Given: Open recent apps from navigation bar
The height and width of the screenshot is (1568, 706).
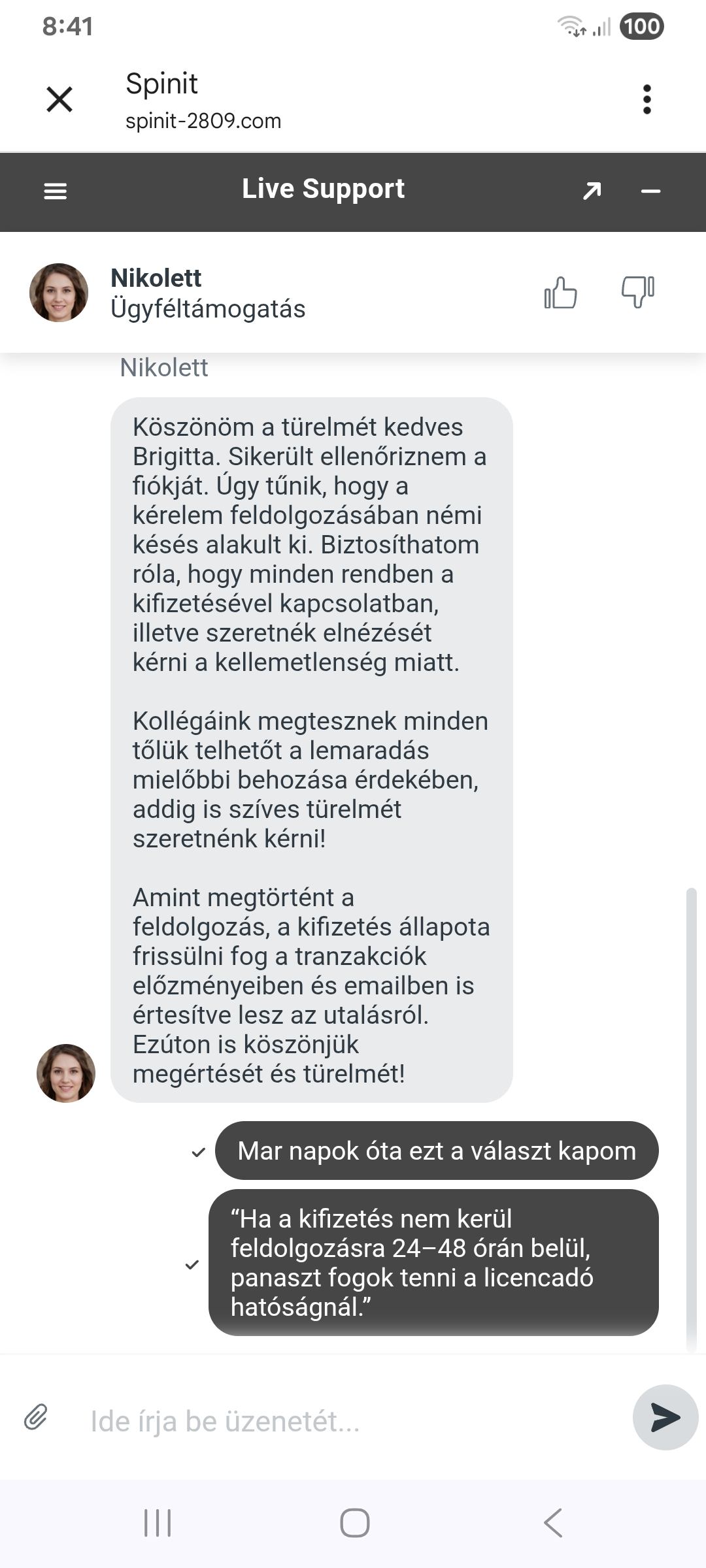Looking at the screenshot, I should click(158, 1523).
